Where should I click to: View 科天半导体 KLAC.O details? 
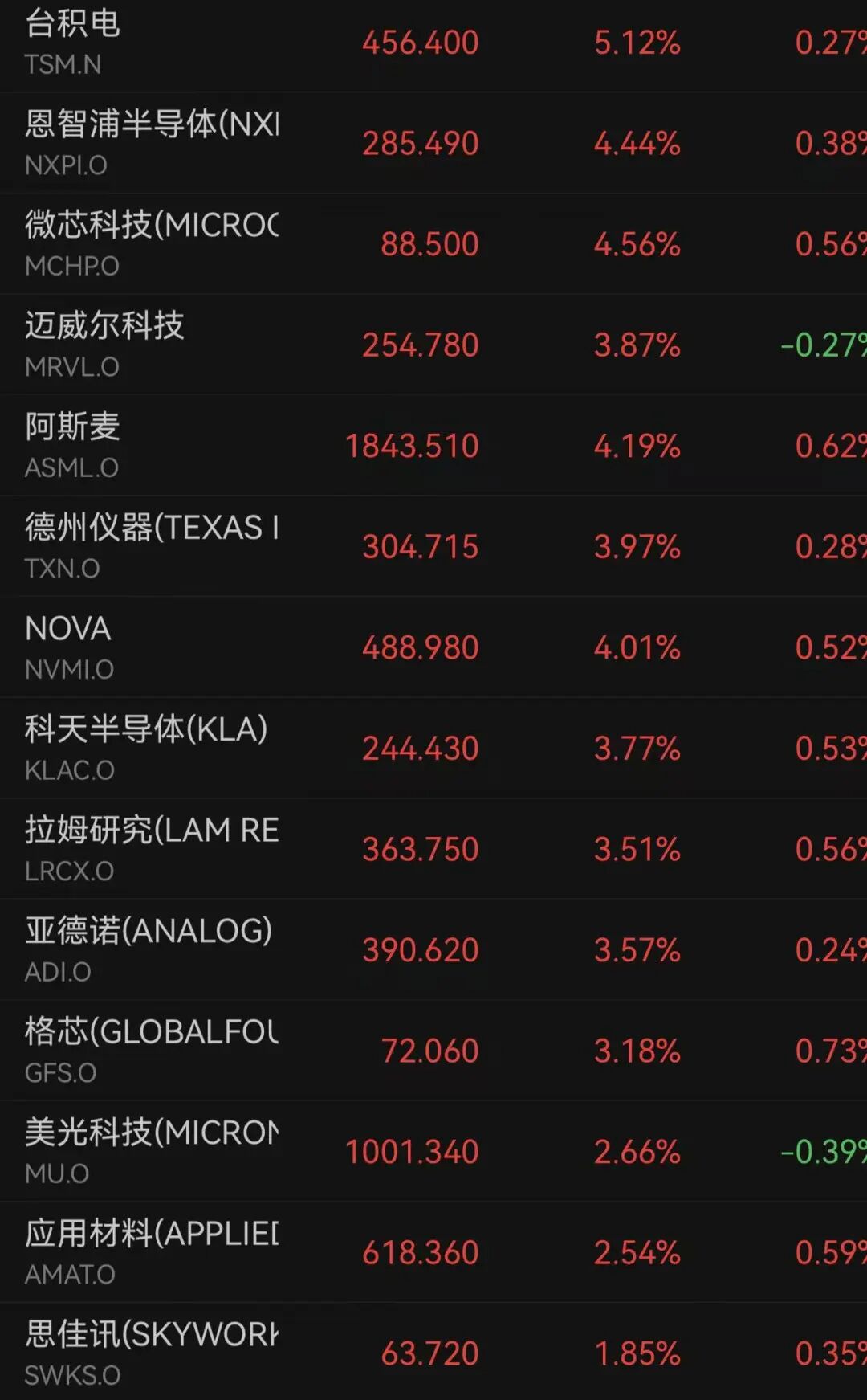(x=433, y=748)
